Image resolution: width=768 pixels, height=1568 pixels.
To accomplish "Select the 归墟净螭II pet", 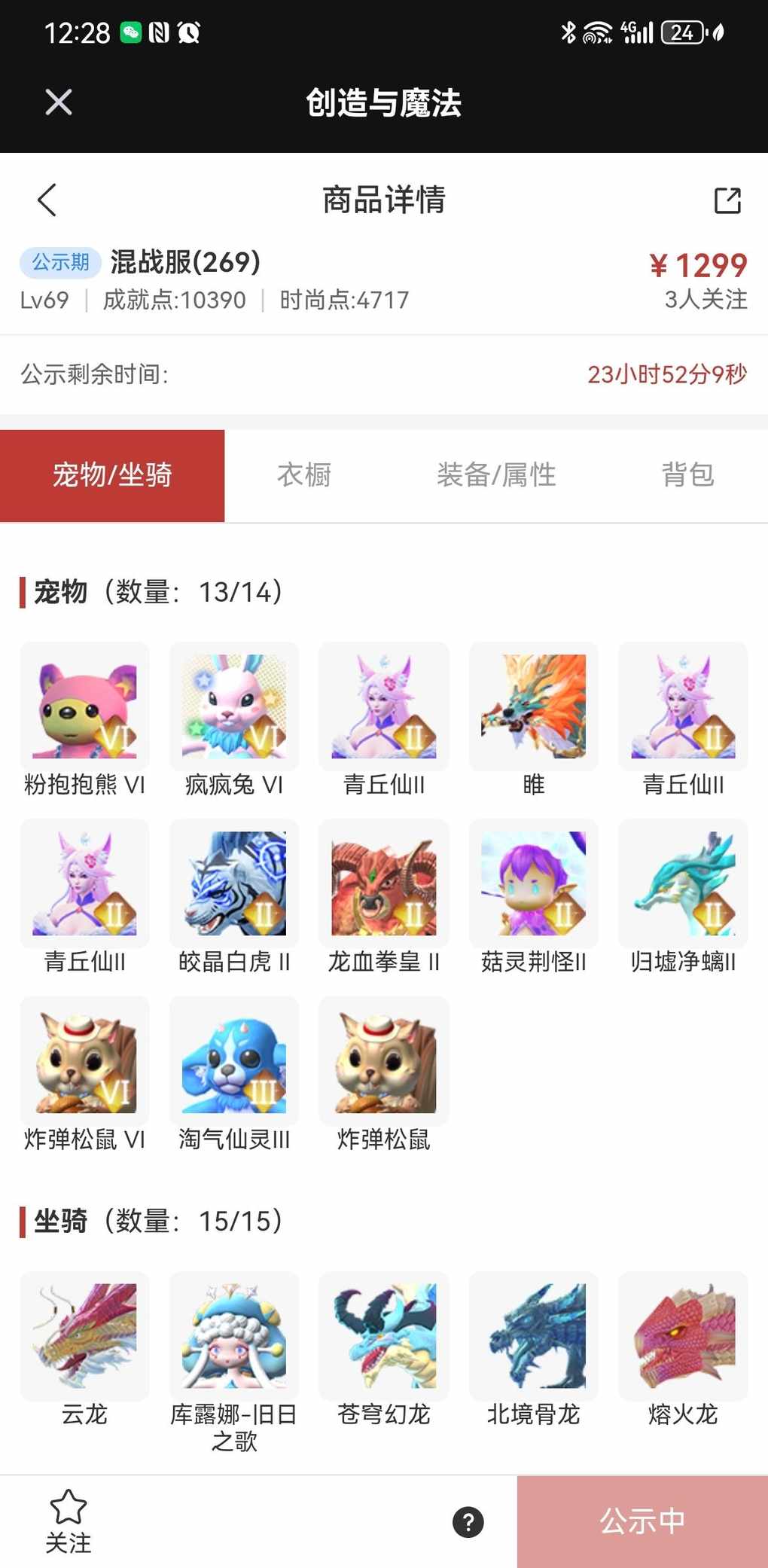I will click(683, 883).
